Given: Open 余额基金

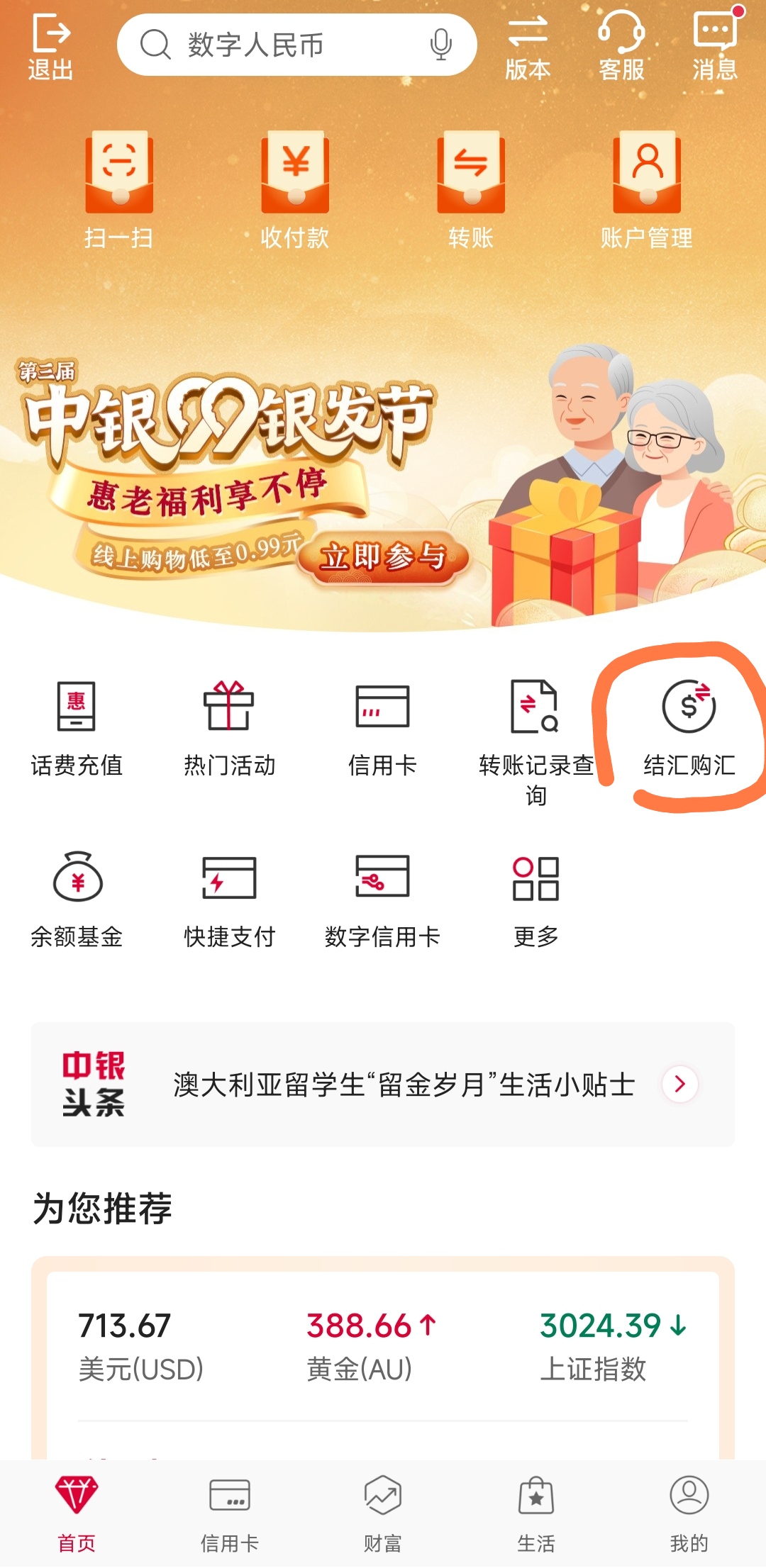Looking at the screenshot, I should pyautogui.click(x=77, y=900).
